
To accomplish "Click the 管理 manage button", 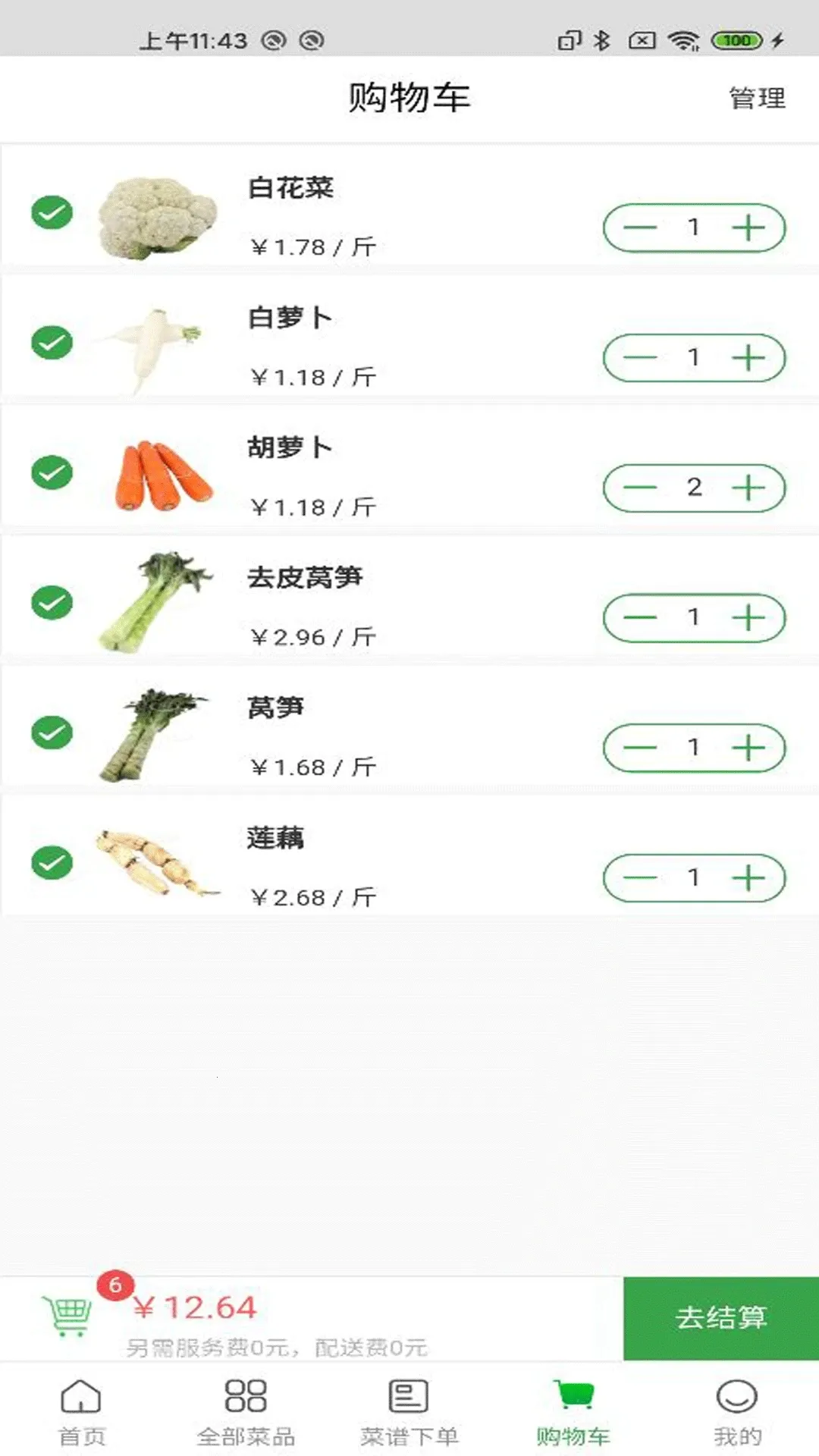I will 756,99.
